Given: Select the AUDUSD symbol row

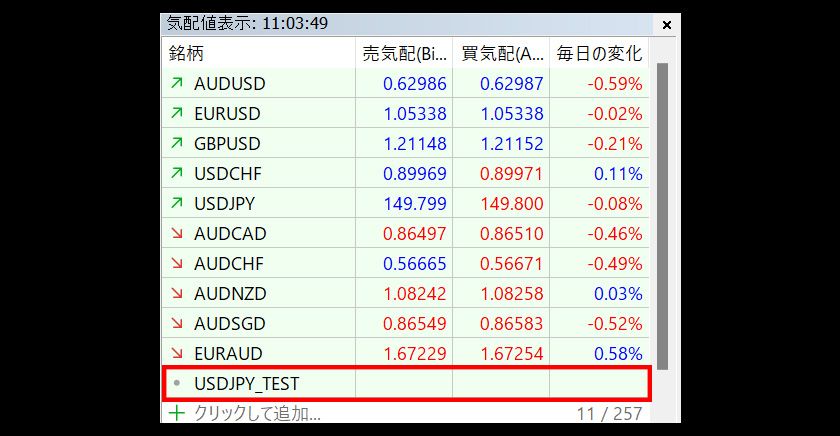Looking at the screenshot, I should (x=230, y=84).
